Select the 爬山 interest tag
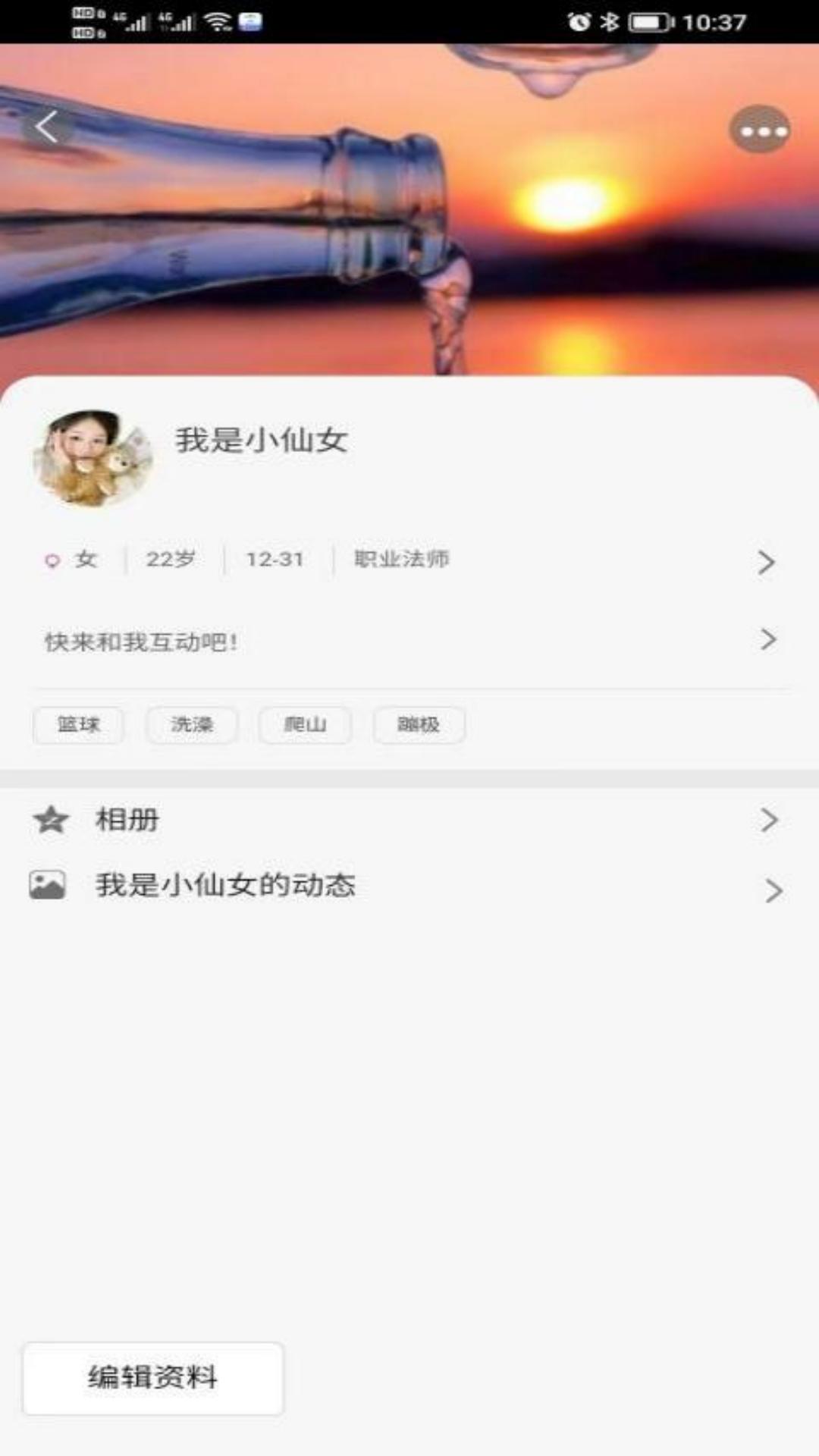819x1456 pixels. 305,725
